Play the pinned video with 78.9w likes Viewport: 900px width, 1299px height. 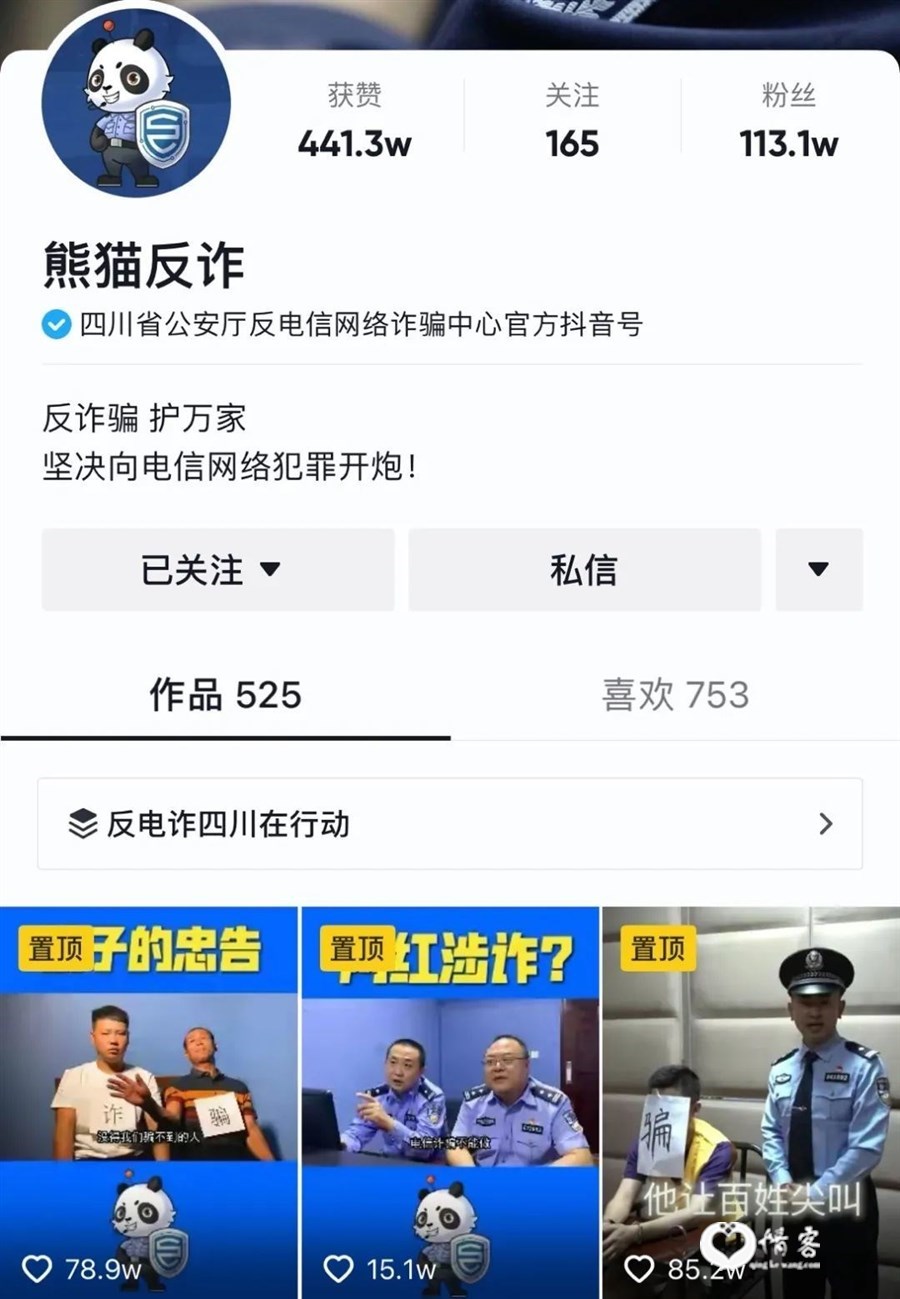pos(149,1100)
